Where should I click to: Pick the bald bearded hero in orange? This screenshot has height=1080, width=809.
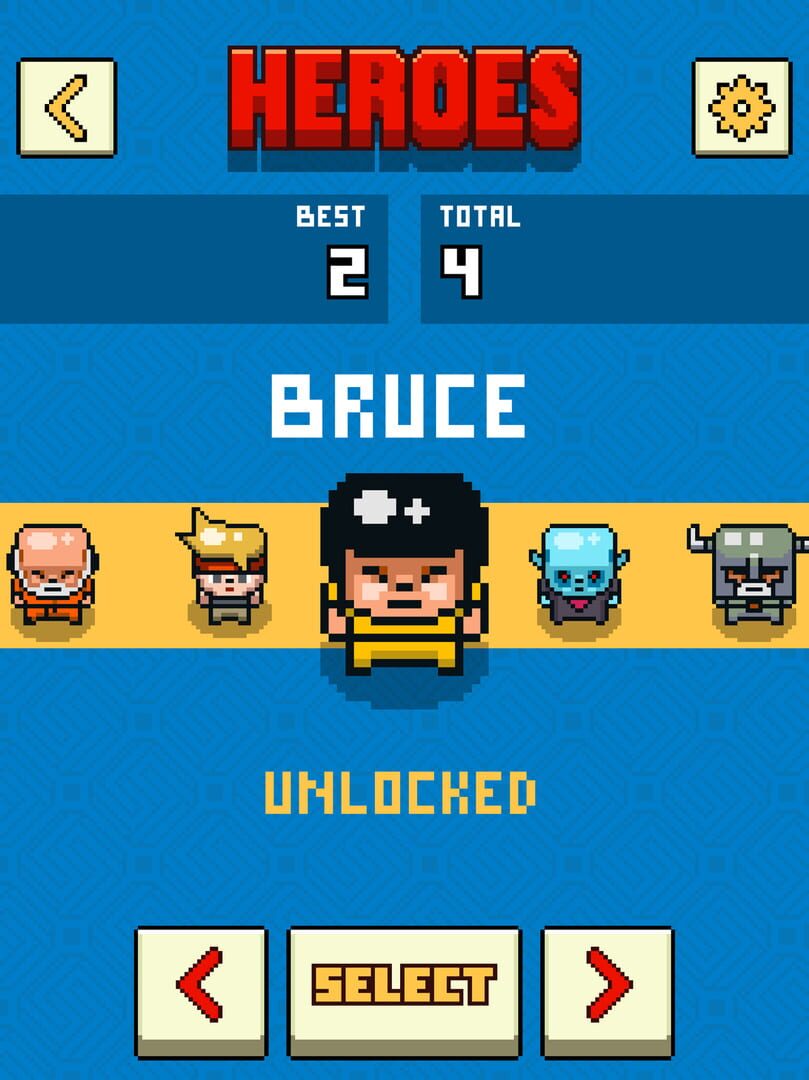point(52,575)
